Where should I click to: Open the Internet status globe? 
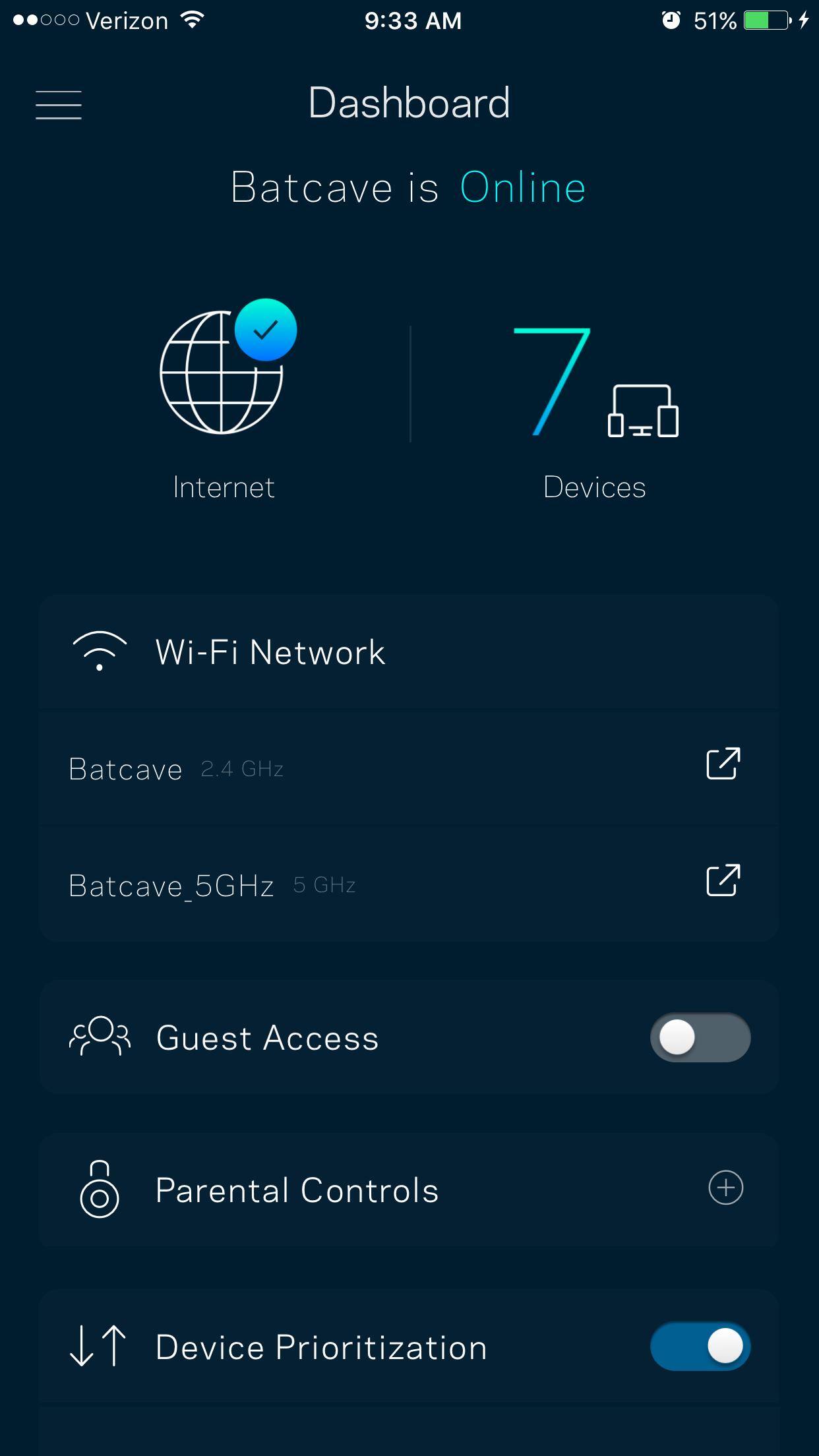[223, 373]
